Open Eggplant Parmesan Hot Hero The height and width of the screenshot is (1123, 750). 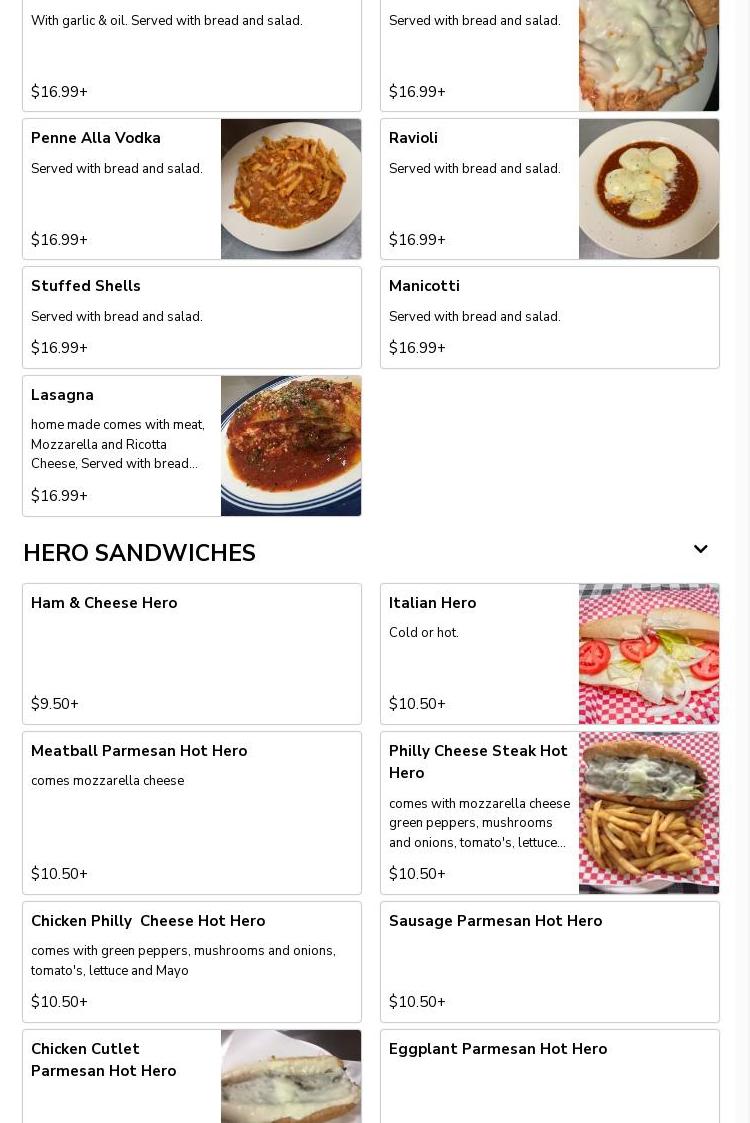[x=549, y=1076]
